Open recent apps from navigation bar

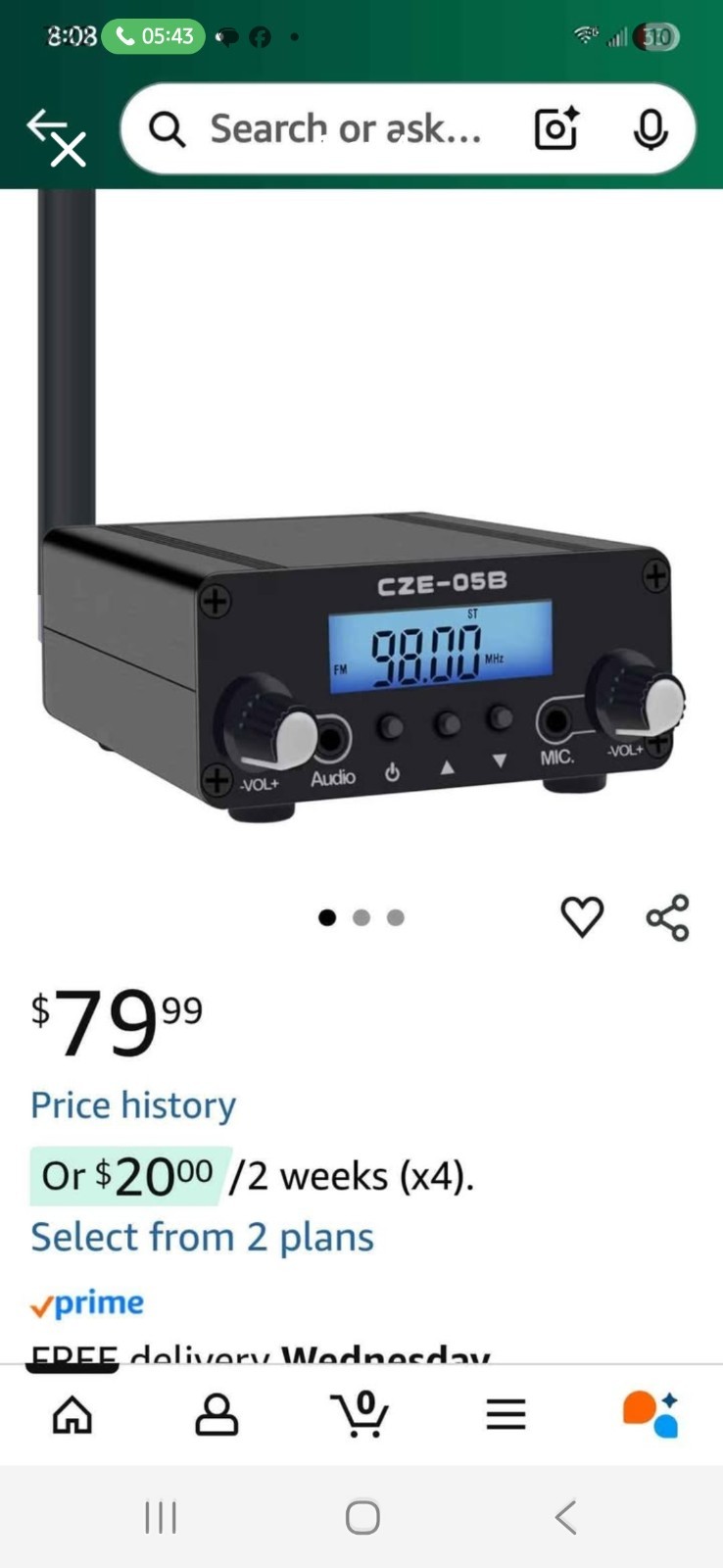pyautogui.click(x=161, y=1517)
